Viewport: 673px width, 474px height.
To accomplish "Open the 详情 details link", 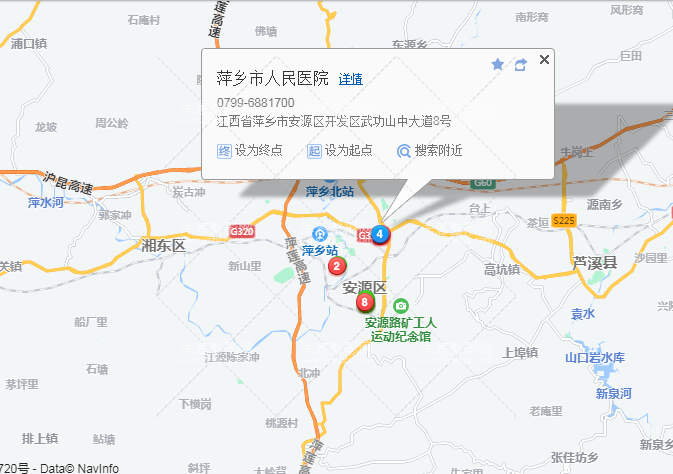I will click(350, 79).
